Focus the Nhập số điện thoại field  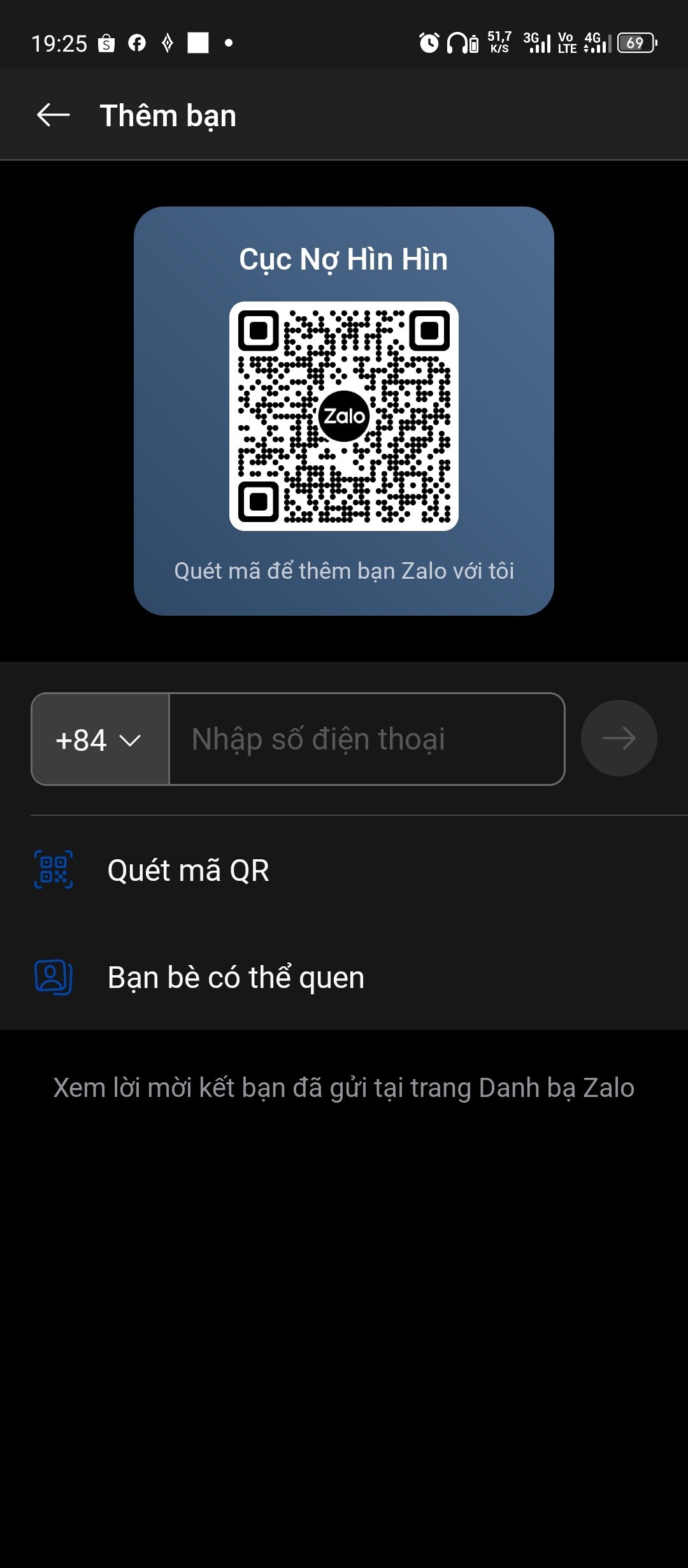(367, 739)
